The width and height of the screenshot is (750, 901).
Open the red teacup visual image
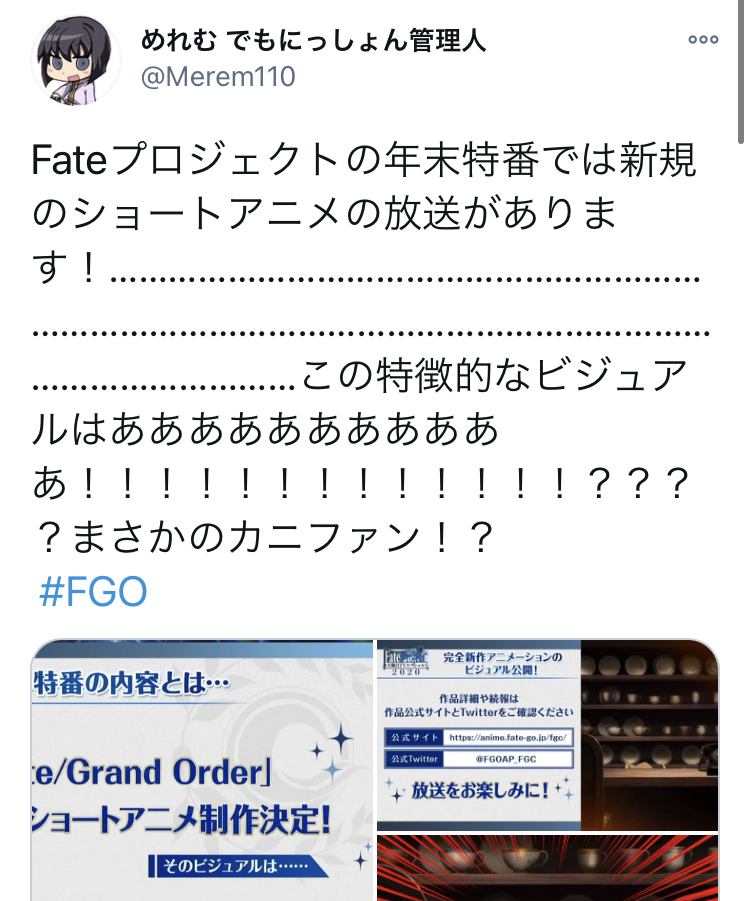coord(548,867)
